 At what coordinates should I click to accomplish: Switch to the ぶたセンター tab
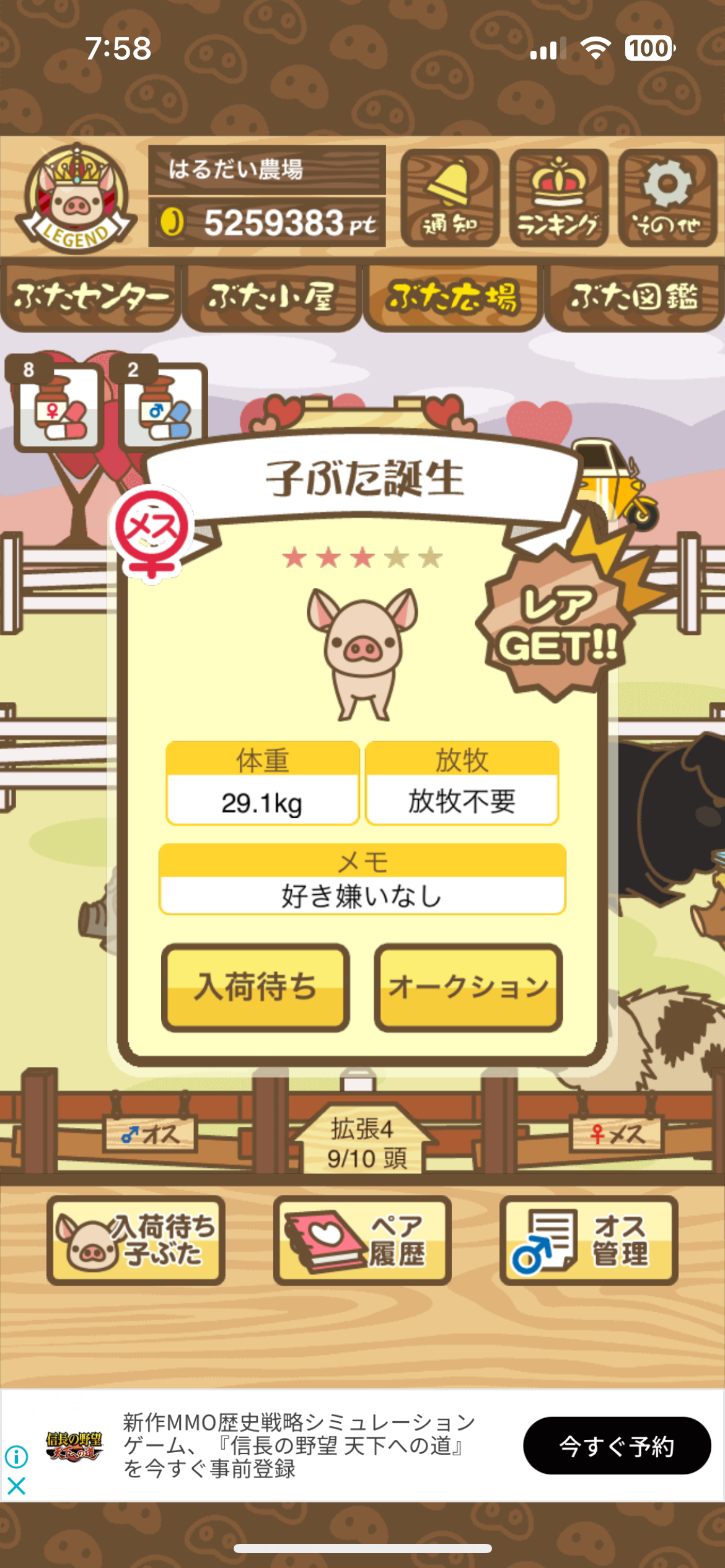pyautogui.click(x=91, y=298)
